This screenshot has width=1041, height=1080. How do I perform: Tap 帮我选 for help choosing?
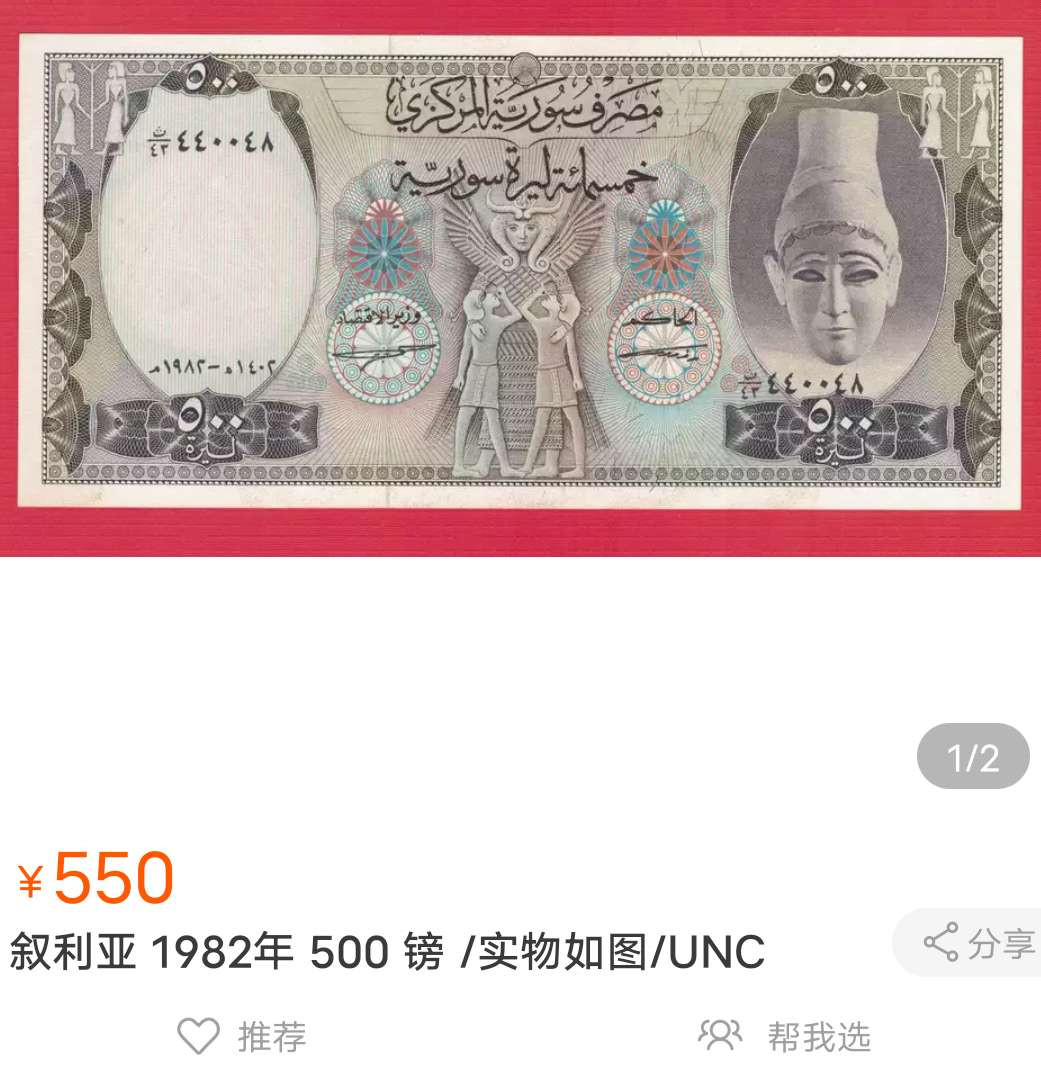point(785,1036)
